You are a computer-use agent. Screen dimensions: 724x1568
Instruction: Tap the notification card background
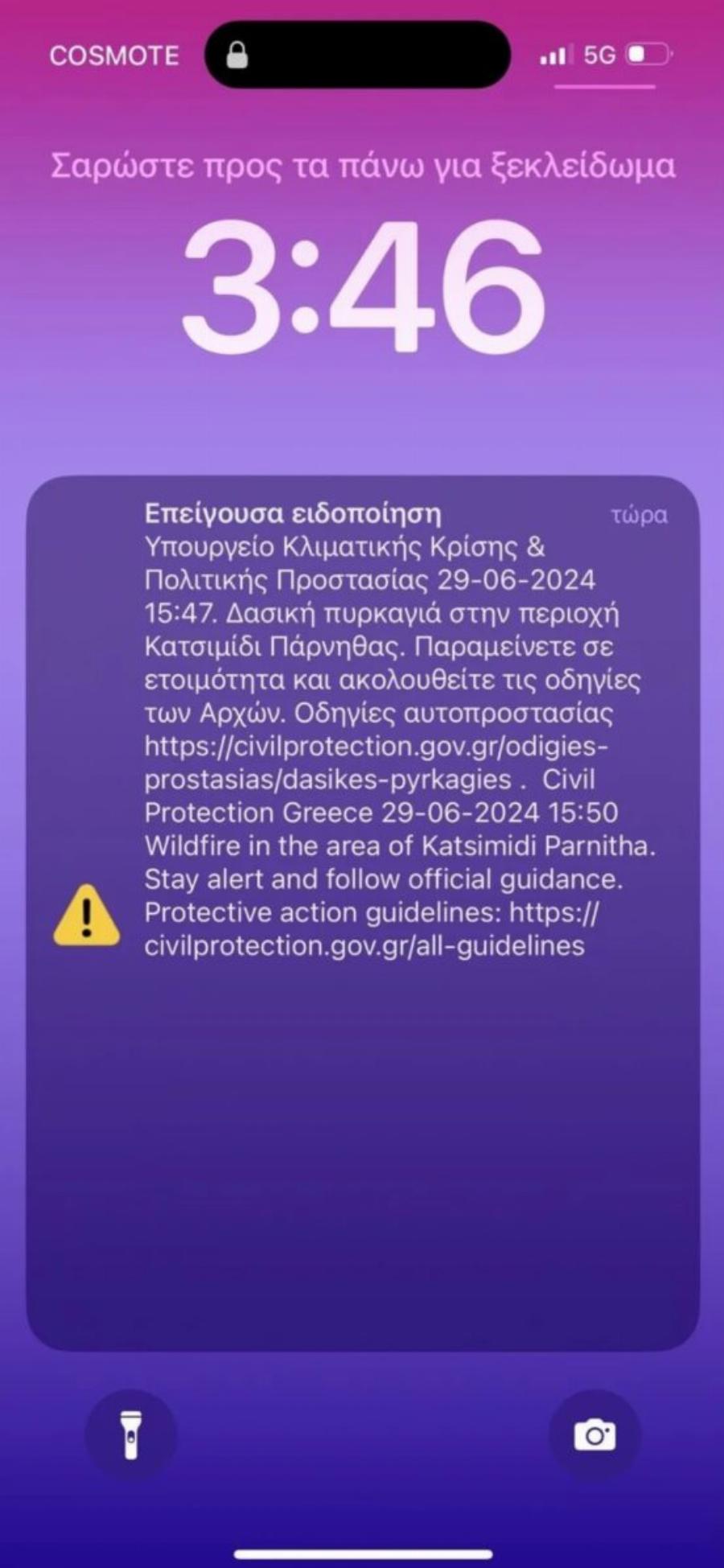(362, 1167)
